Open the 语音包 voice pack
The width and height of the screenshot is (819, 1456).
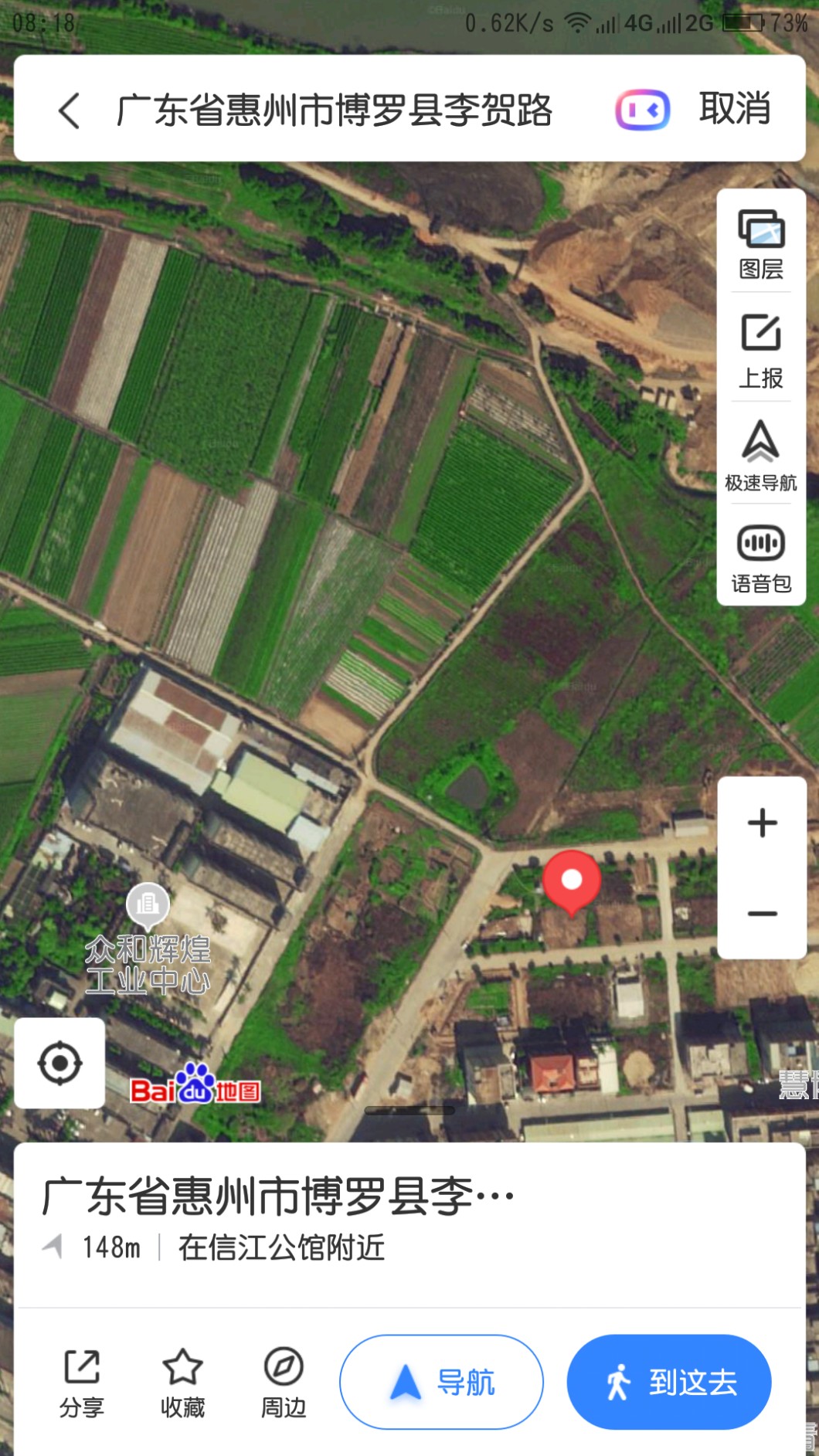[761, 558]
